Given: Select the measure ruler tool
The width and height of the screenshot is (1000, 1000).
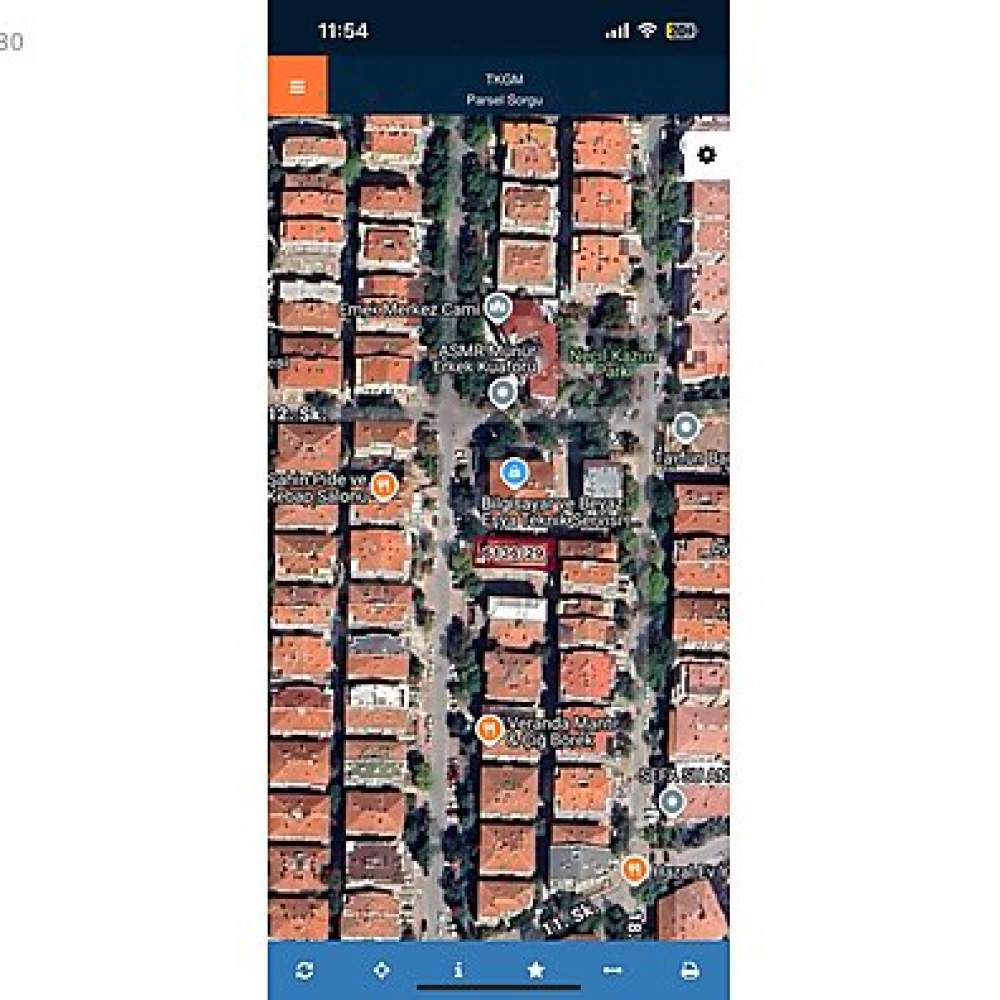Looking at the screenshot, I should click(612, 969).
